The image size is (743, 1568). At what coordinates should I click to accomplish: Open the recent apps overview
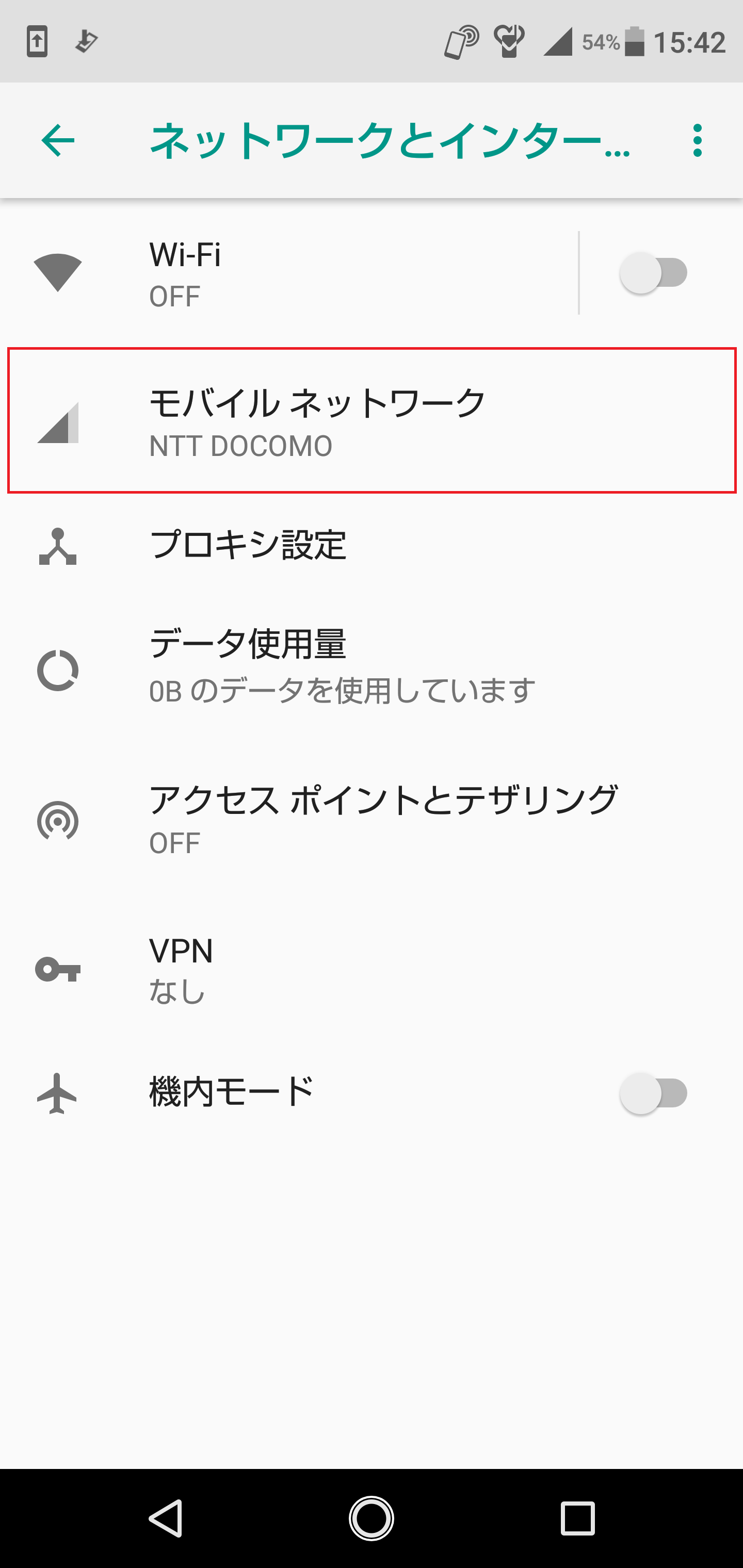click(577, 1516)
